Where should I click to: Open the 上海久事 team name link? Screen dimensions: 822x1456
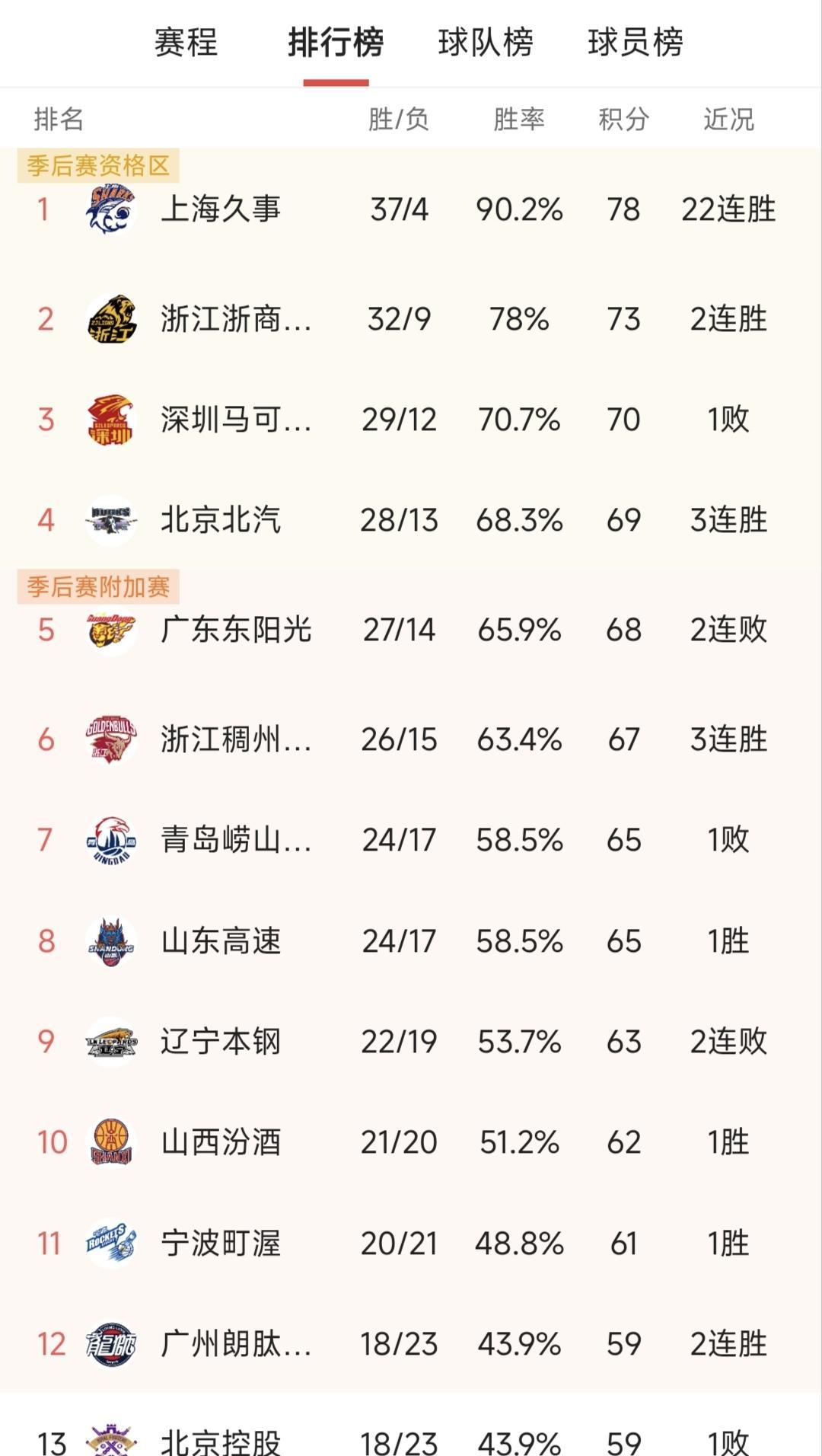221,211
